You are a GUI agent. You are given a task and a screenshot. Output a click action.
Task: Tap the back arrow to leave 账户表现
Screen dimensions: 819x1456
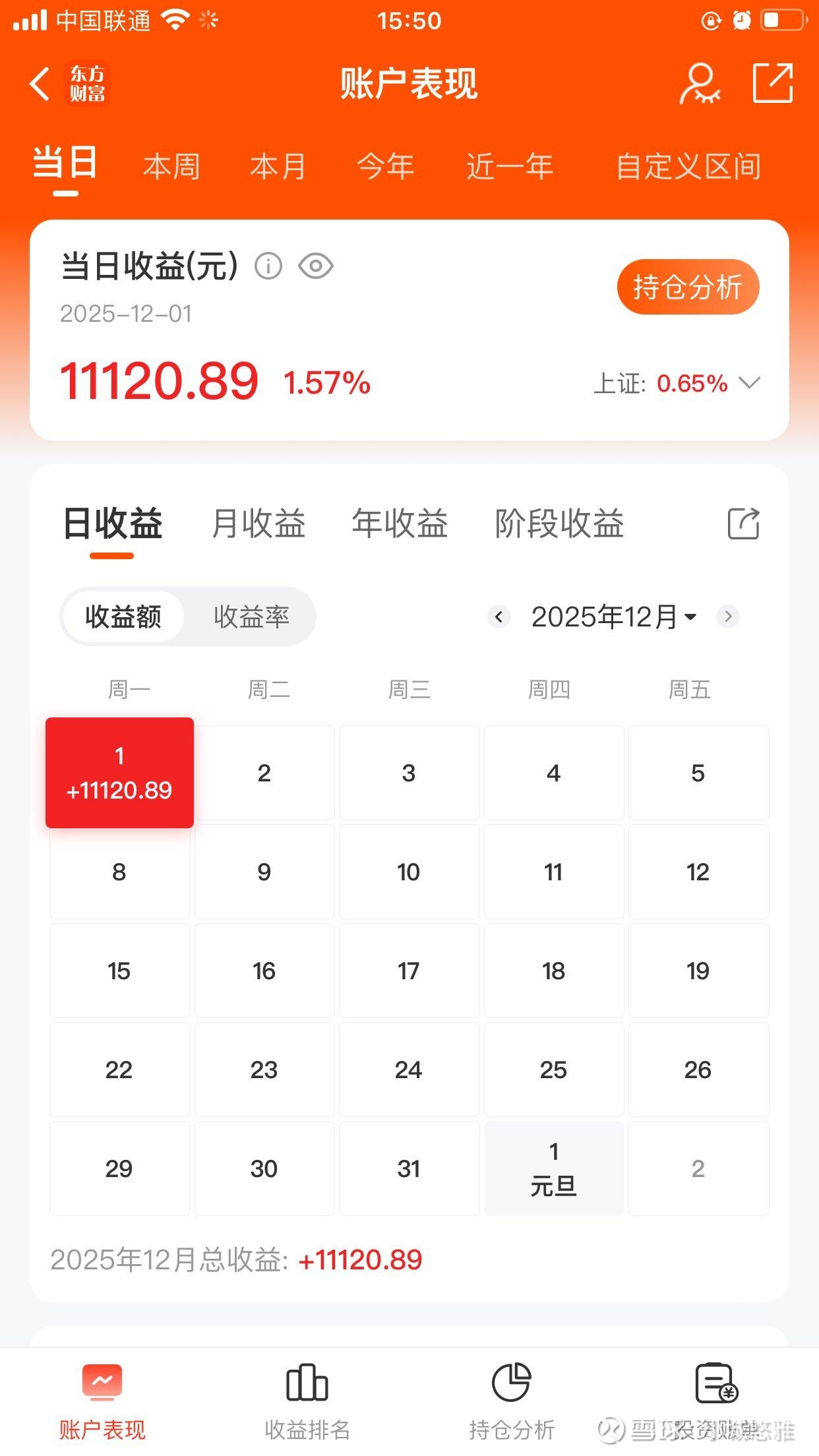tap(40, 84)
